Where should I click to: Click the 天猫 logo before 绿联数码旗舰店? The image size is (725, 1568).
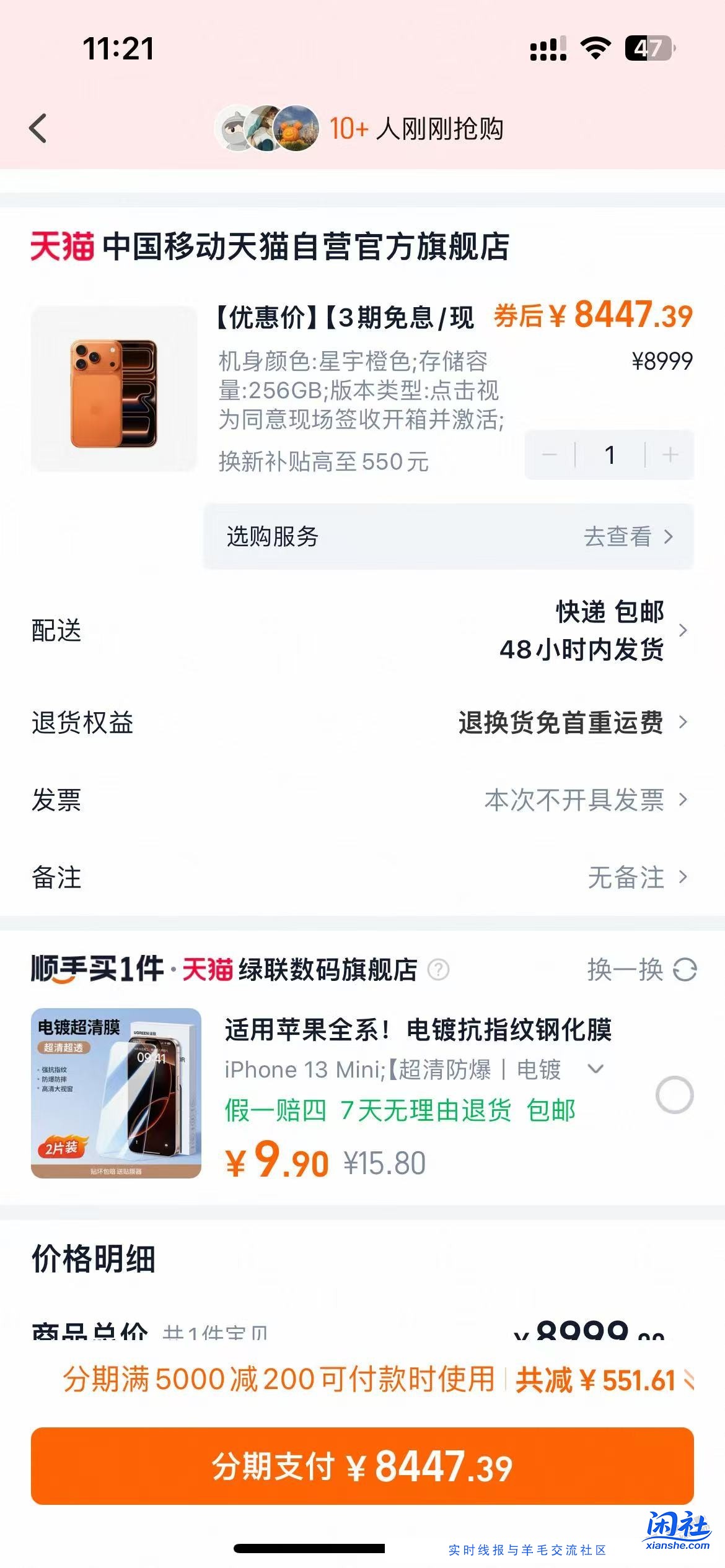pyautogui.click(x=208, y=968)
